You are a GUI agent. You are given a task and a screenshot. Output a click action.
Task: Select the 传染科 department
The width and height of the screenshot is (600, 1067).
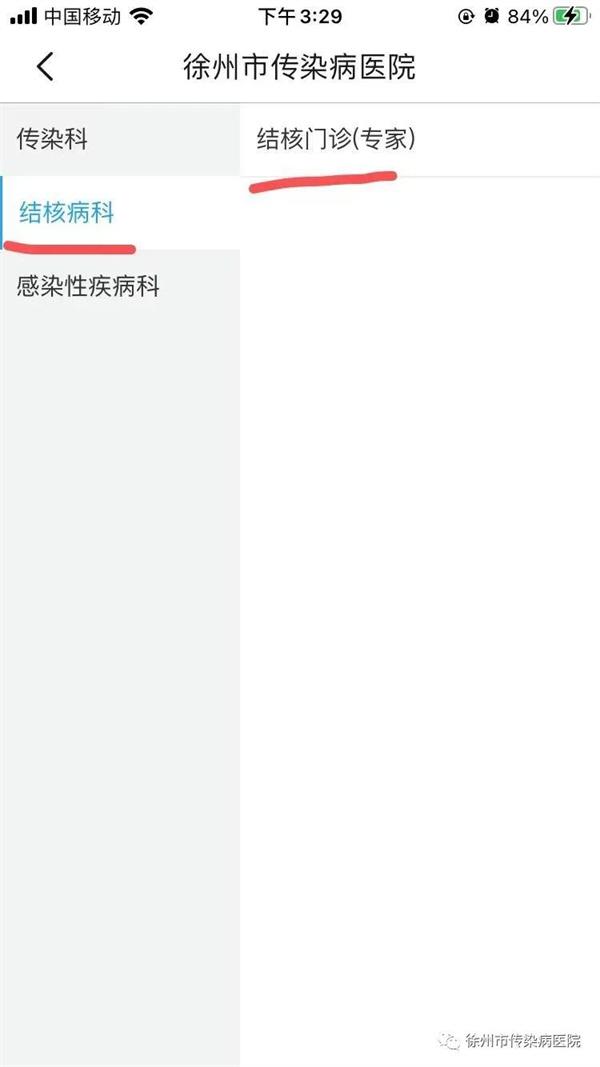click(x=120, y=139)
